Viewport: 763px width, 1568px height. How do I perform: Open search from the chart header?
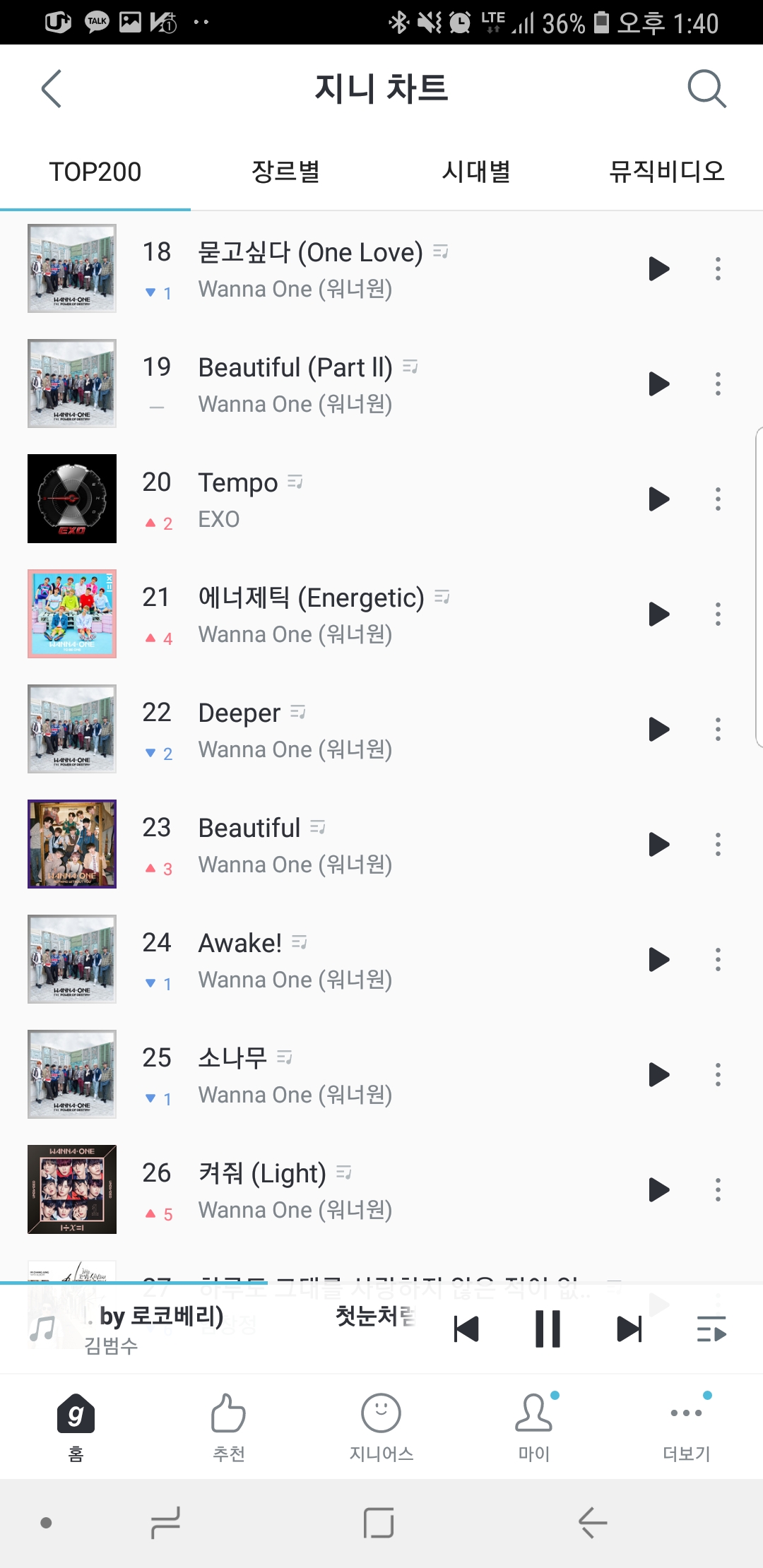[x=706, y=89]
